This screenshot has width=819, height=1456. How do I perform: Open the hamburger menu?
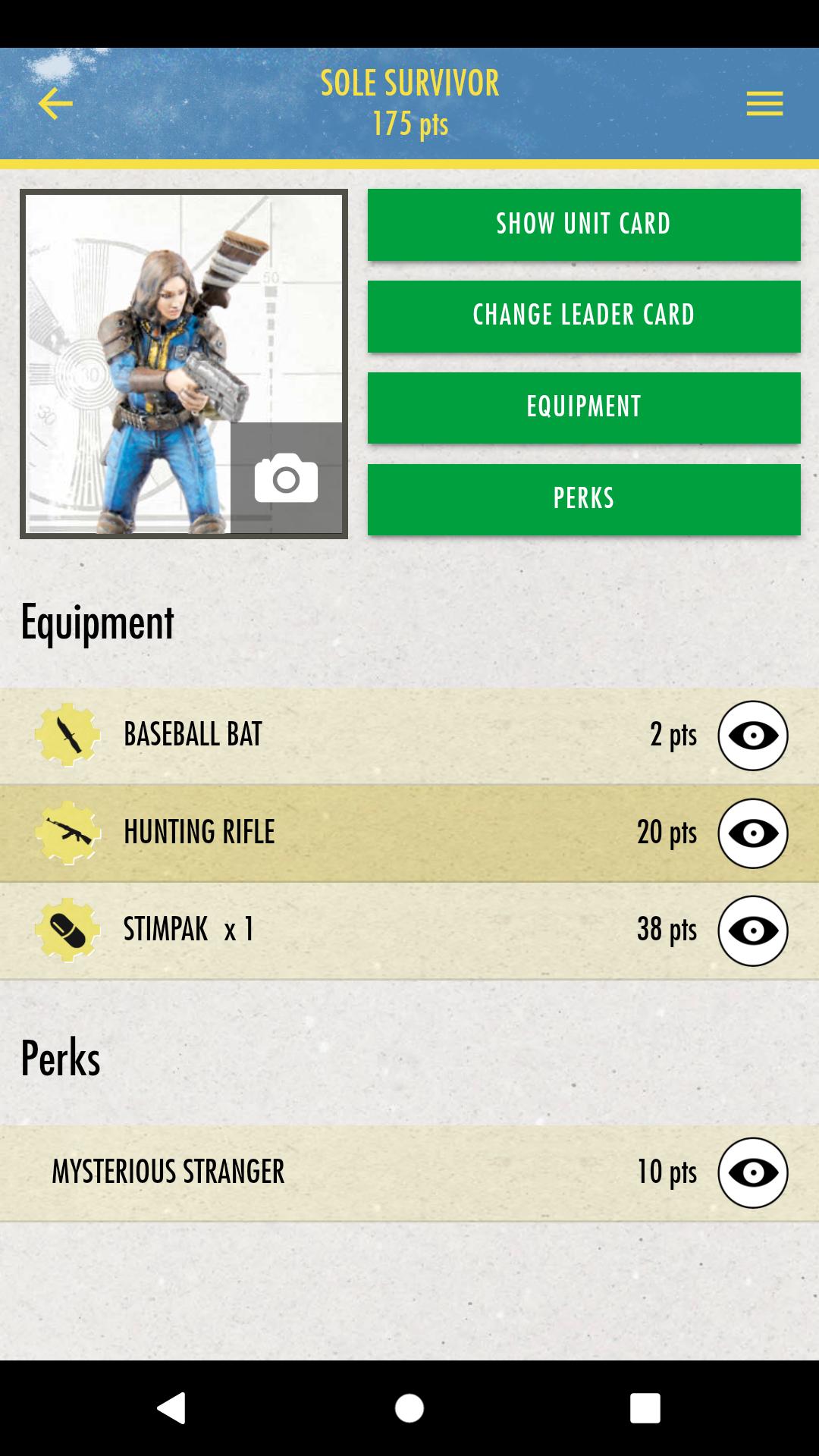point(764,104)
